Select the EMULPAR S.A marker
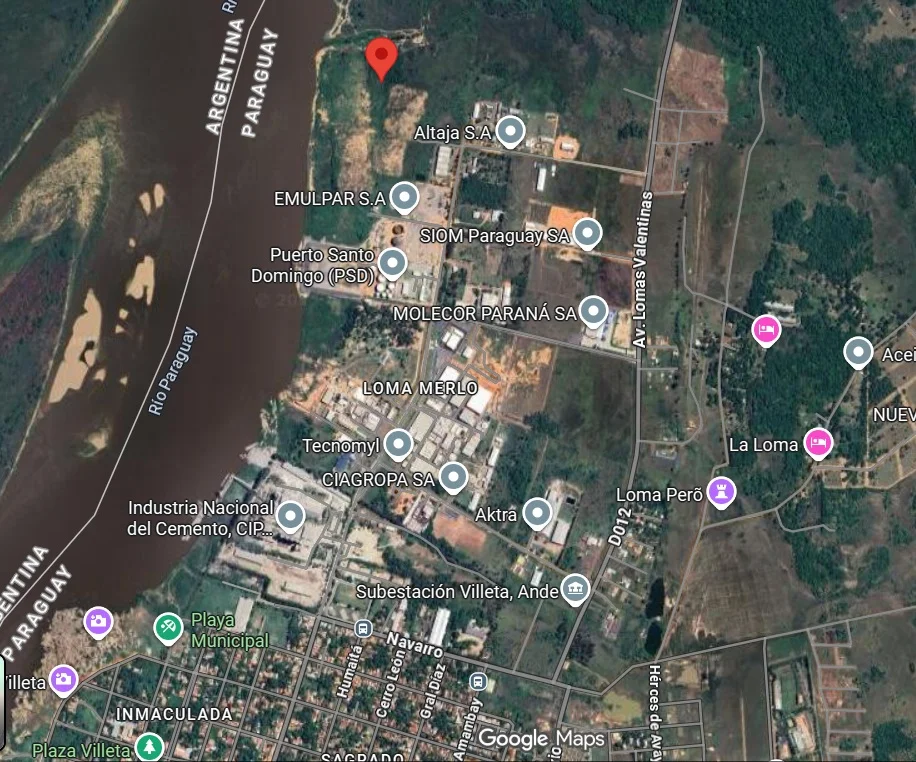916x762 pixels. [x=404, y=197]
